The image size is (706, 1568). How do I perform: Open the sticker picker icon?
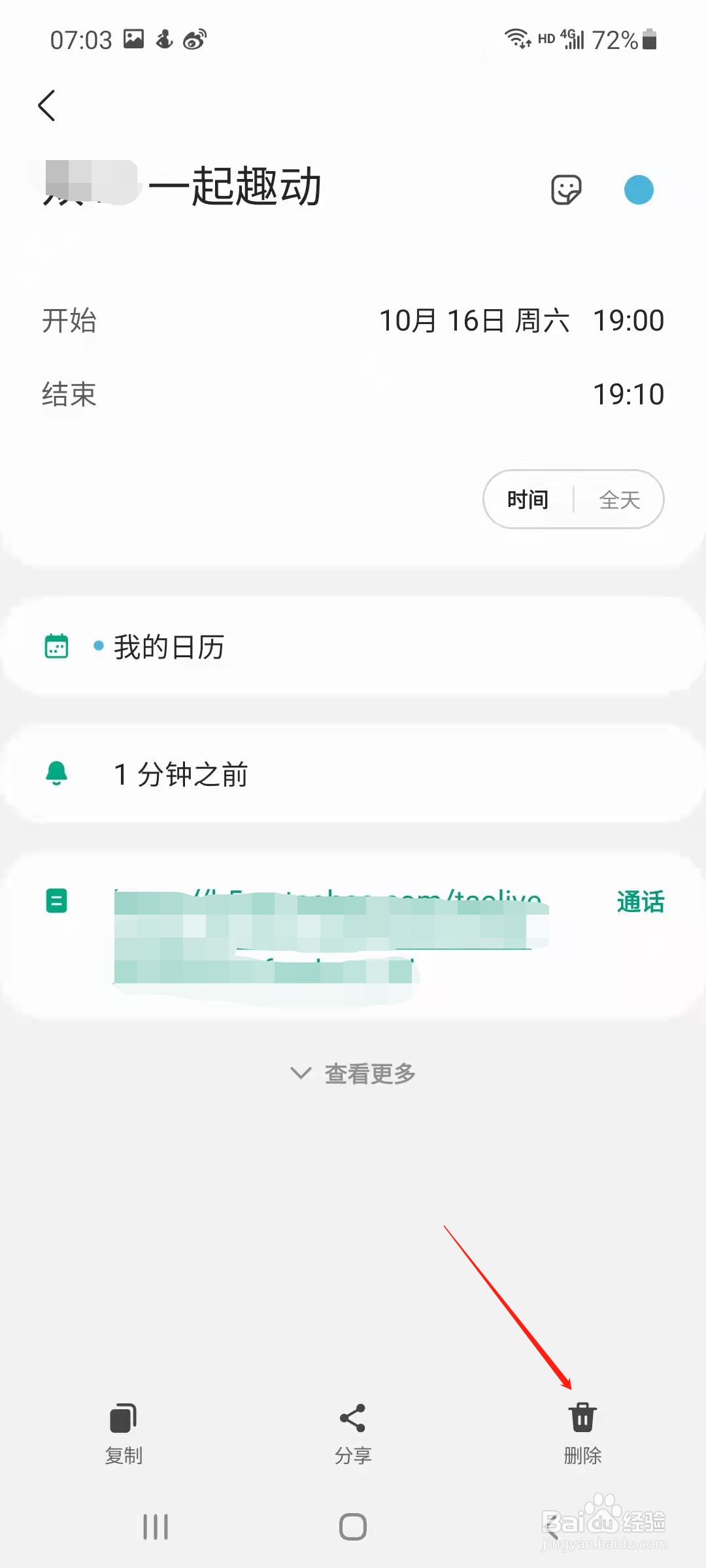tap(566, 191)
